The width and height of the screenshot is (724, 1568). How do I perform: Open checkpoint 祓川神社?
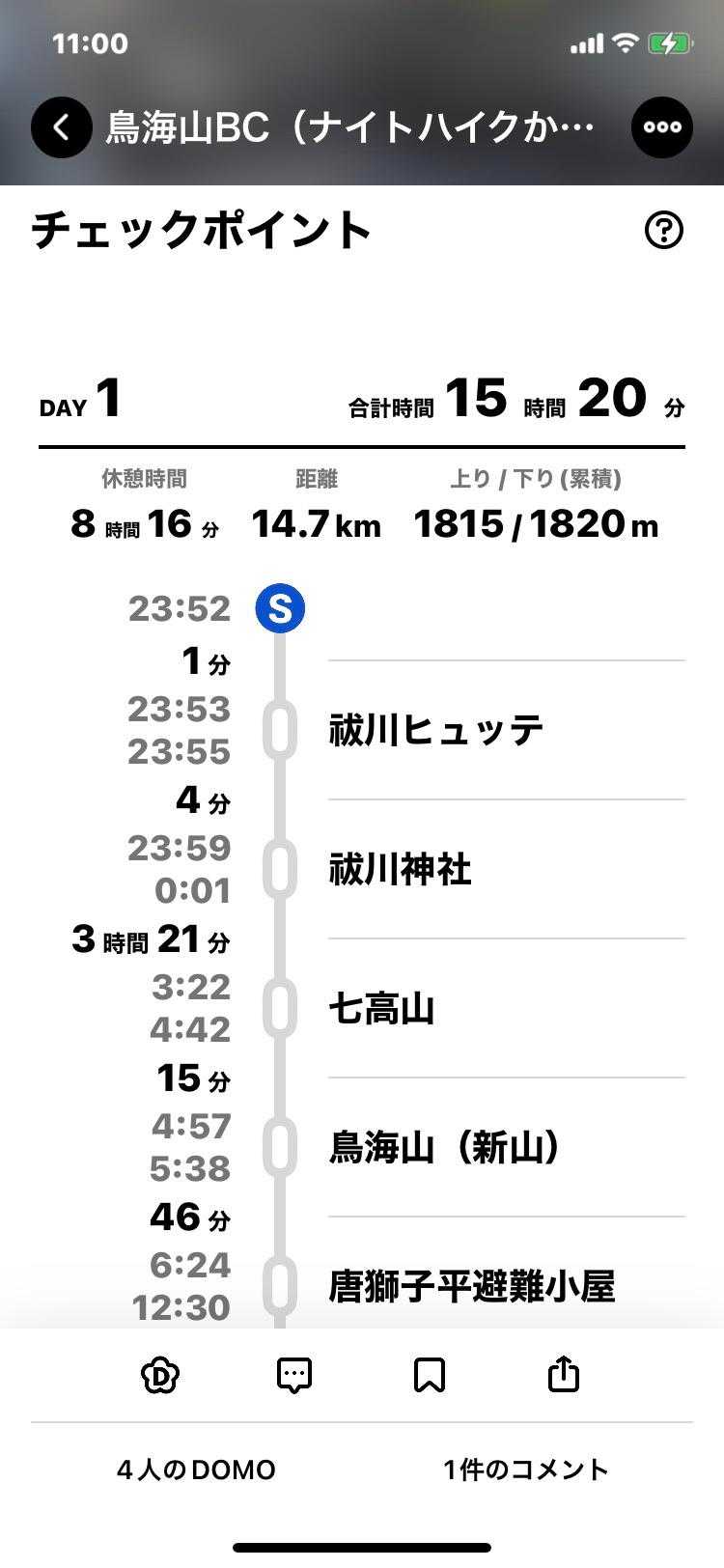pyautogui.click(x=400, y=869)
